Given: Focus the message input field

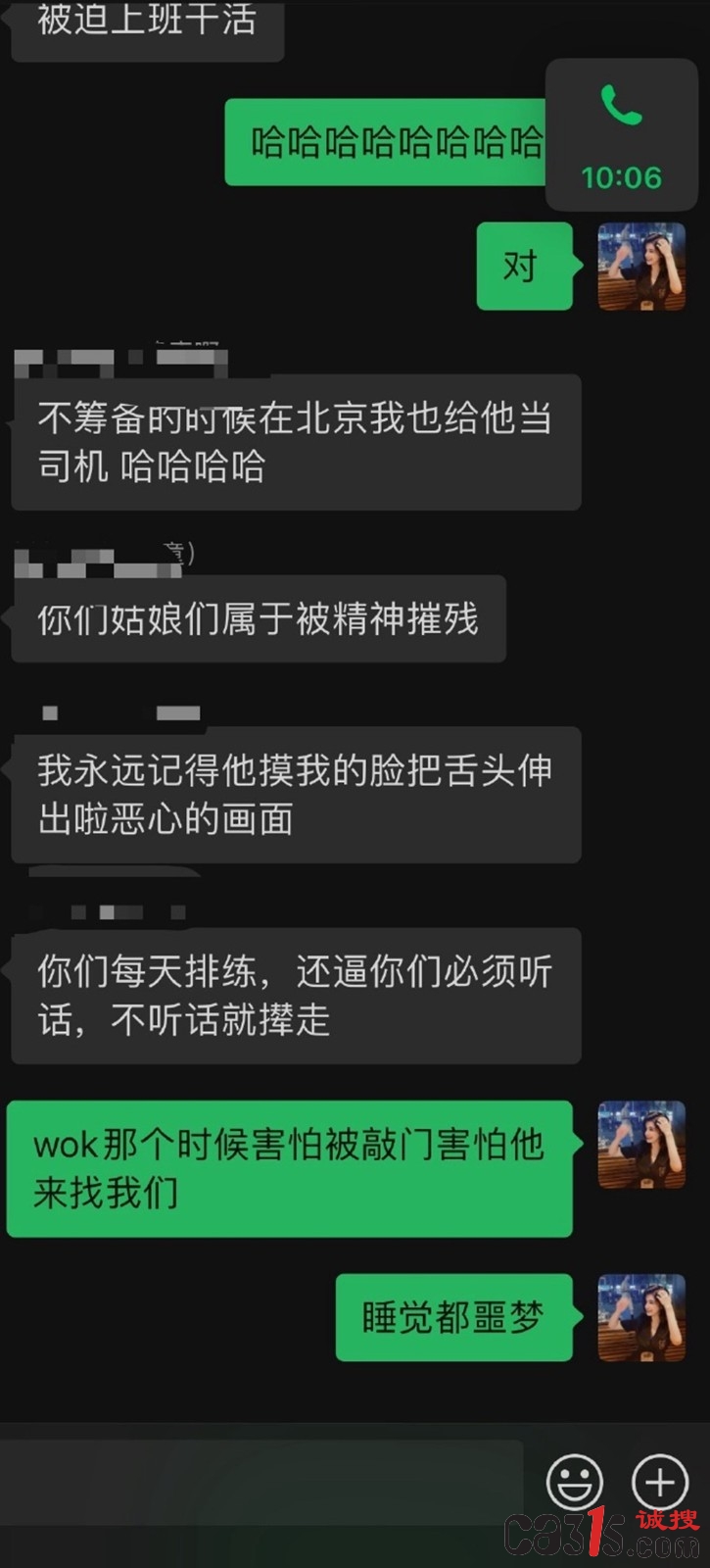Looking at the screenshot, I should [x=262, y=1483].
